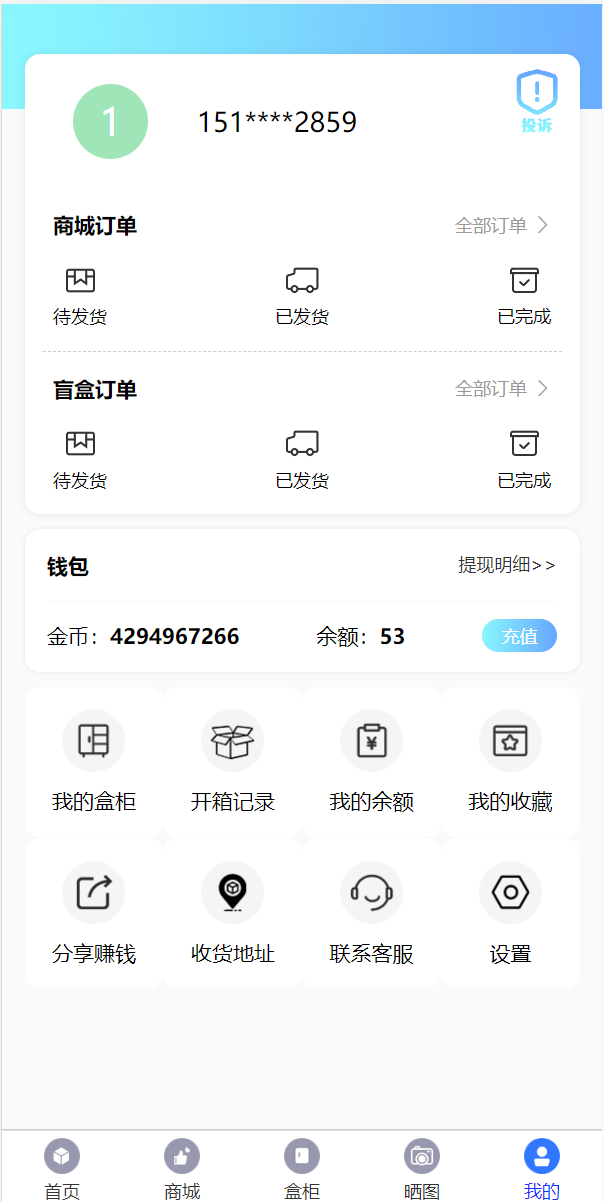Open 提现明细 withdrawal details
The height and width of the screenshot is (1202, 603).
click(x=506, y=566)
